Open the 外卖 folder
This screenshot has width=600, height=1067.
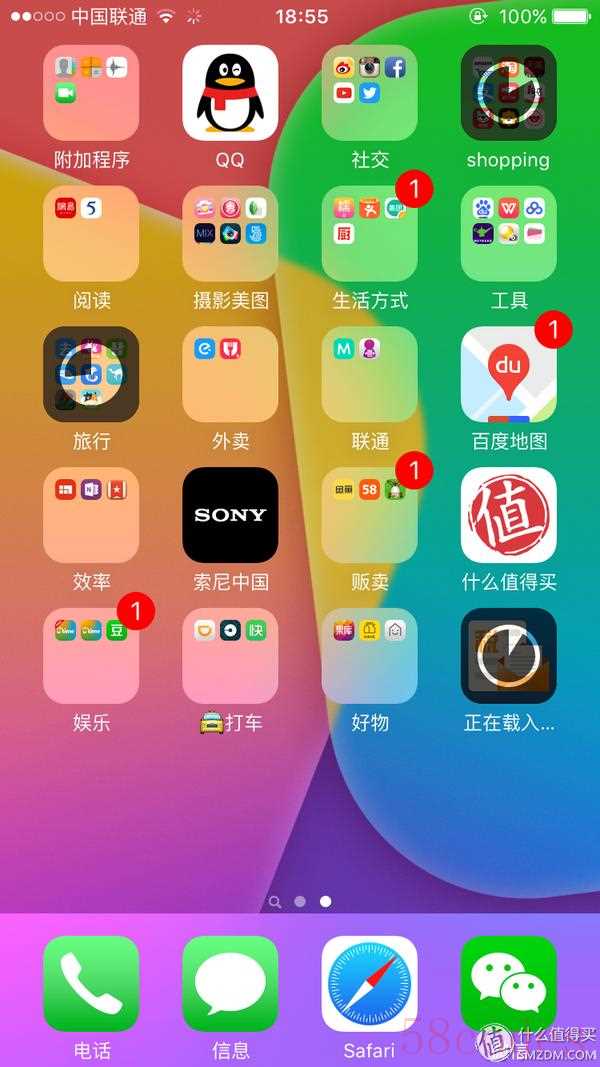(x=230, y=375)
